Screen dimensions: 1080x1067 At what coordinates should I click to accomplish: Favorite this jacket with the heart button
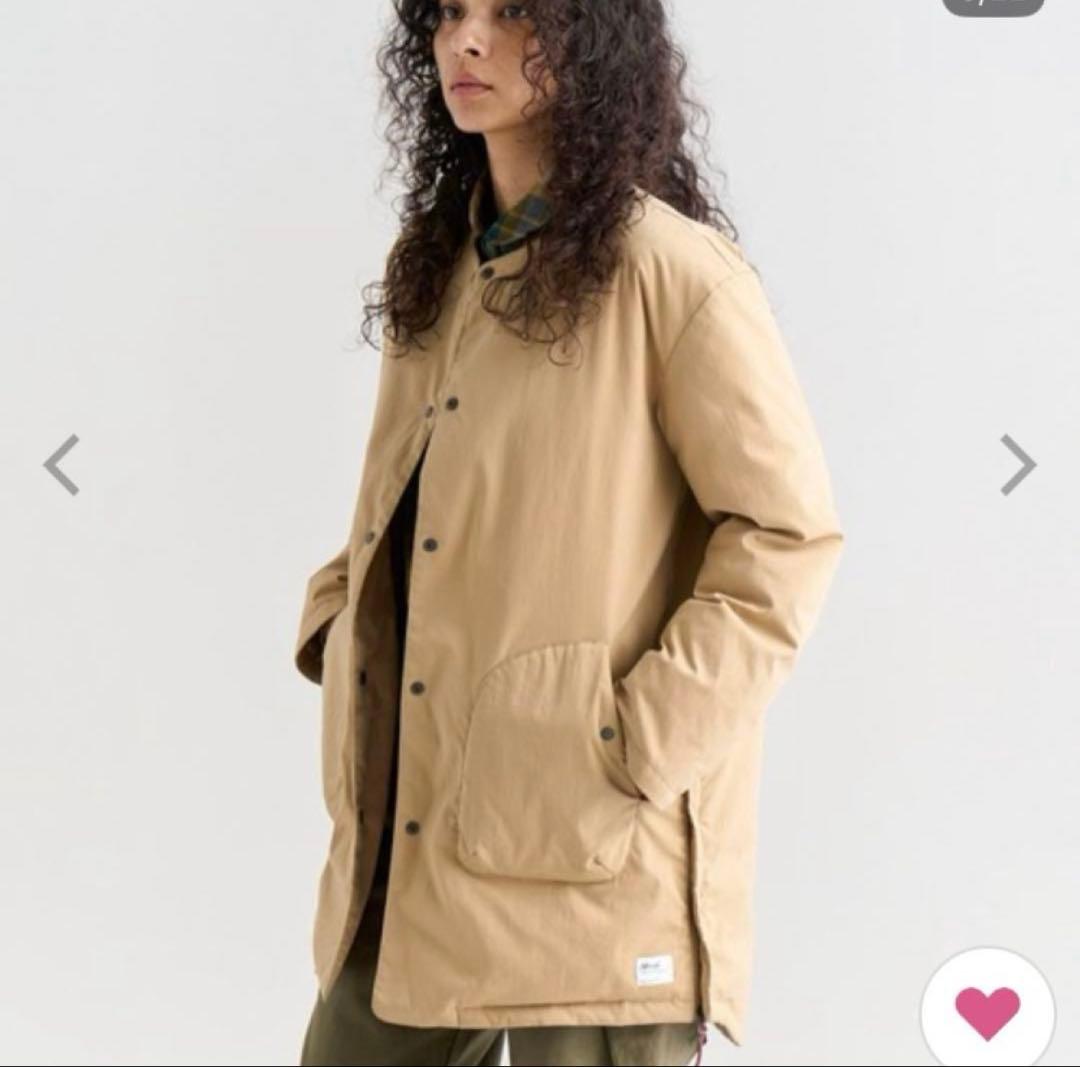(x=987, y=1011)
